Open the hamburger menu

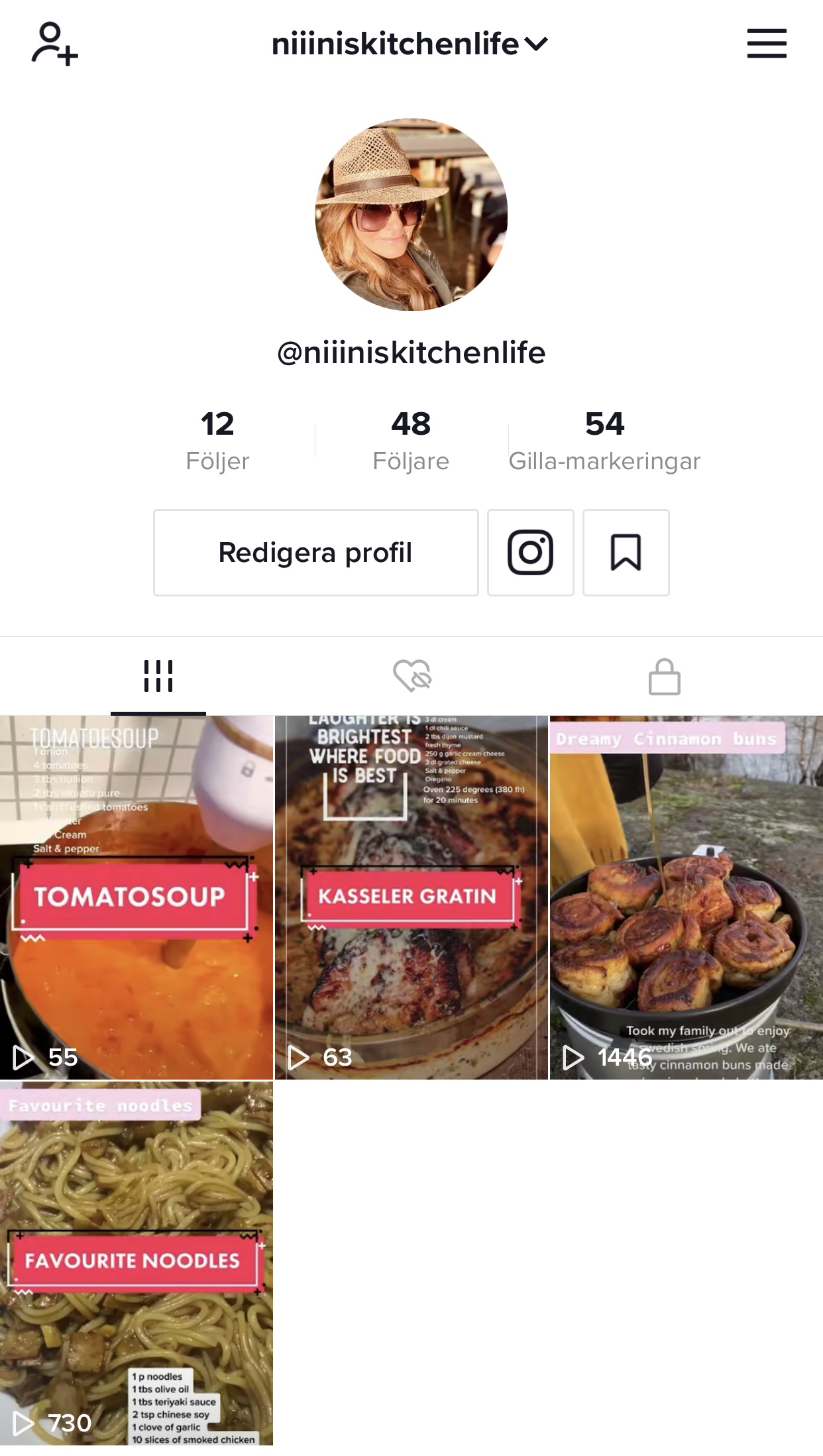(x=767, y=44)
